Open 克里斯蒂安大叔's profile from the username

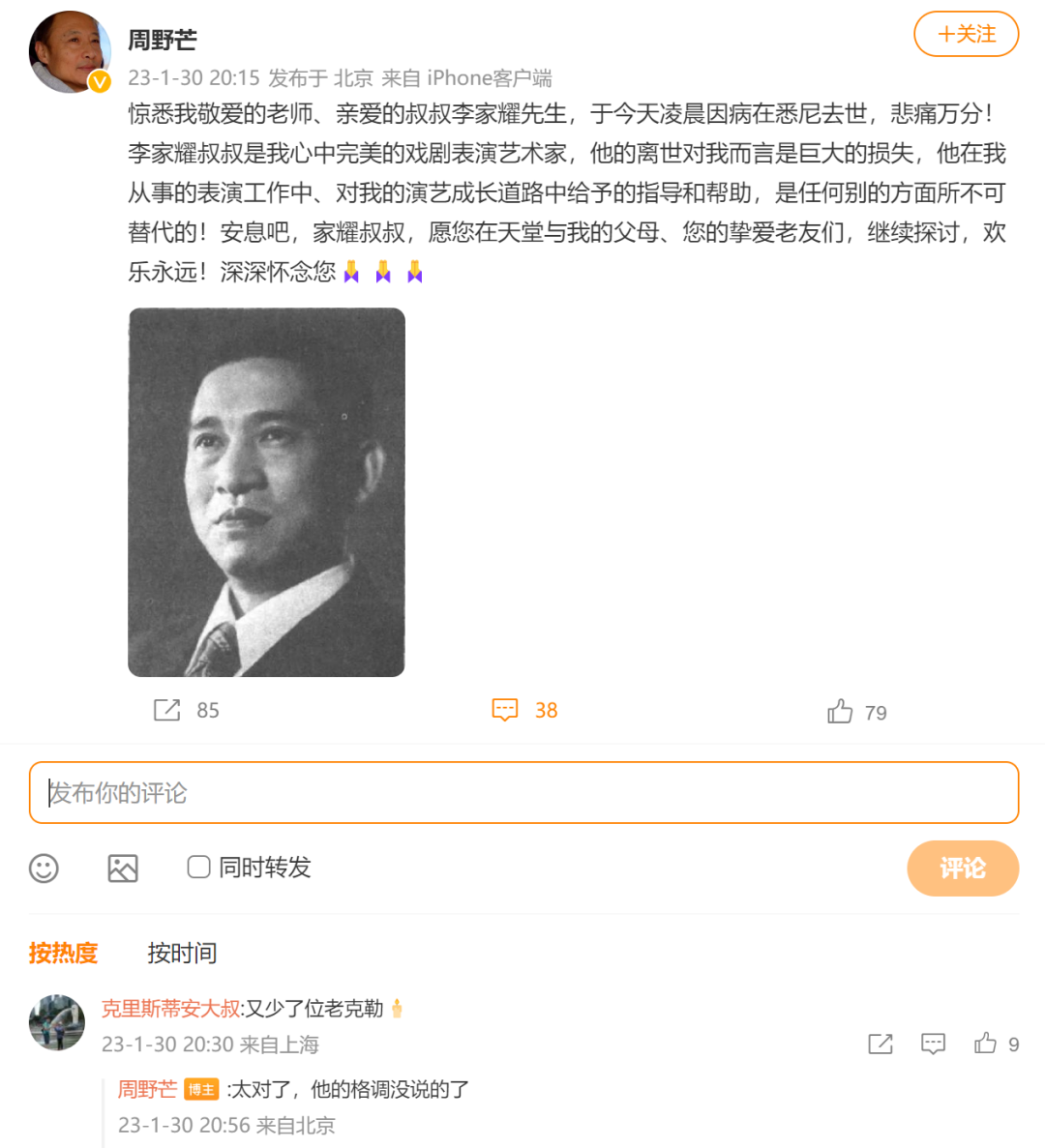(170, 1009)
